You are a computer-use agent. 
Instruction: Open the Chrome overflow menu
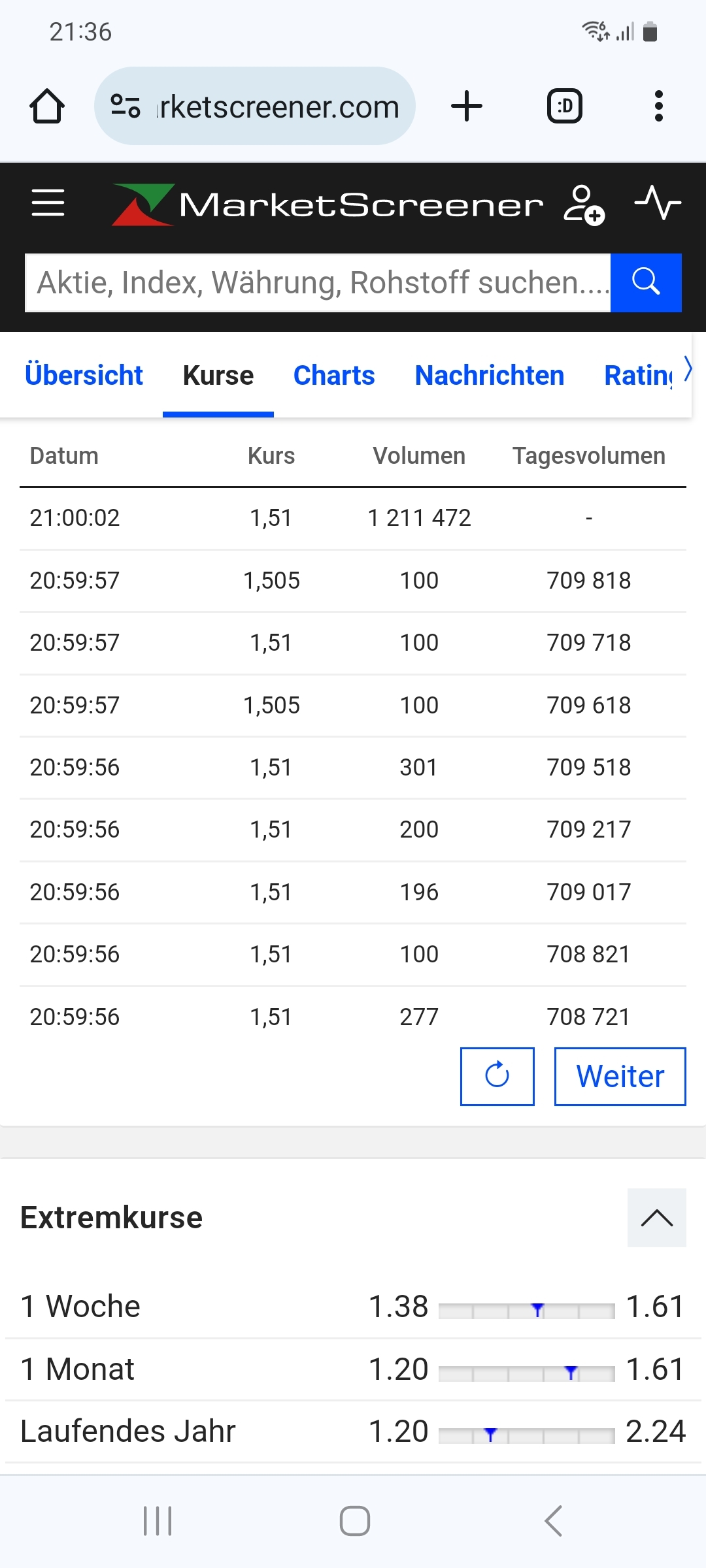point(659,105)
